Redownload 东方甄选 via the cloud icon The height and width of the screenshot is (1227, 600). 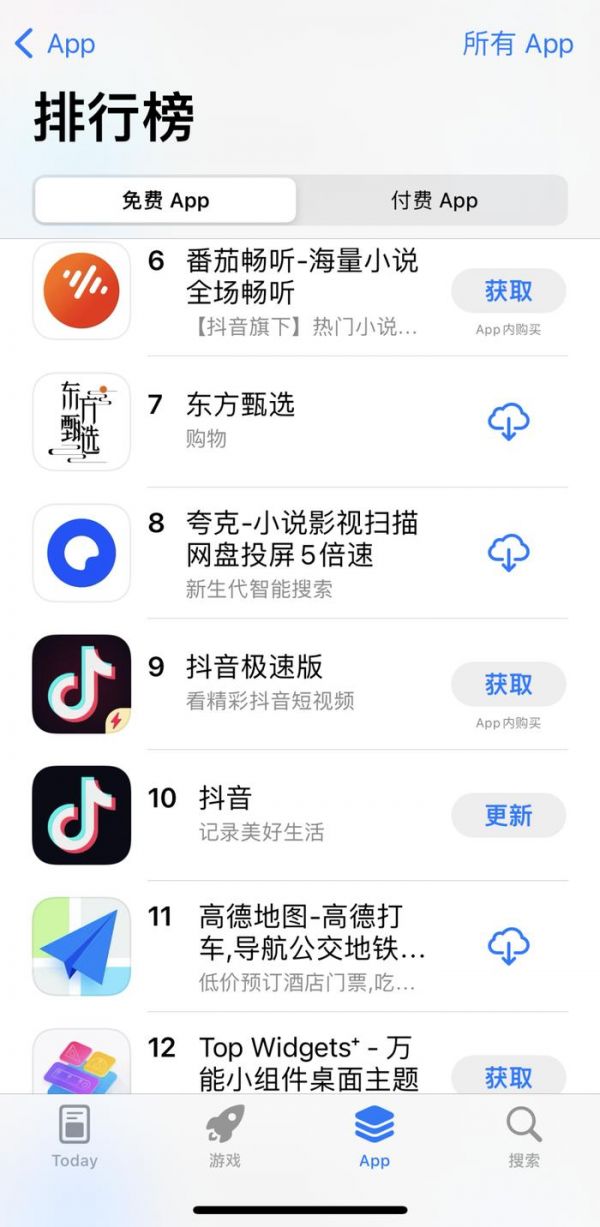pyautogui.click(x=508, y=422)
